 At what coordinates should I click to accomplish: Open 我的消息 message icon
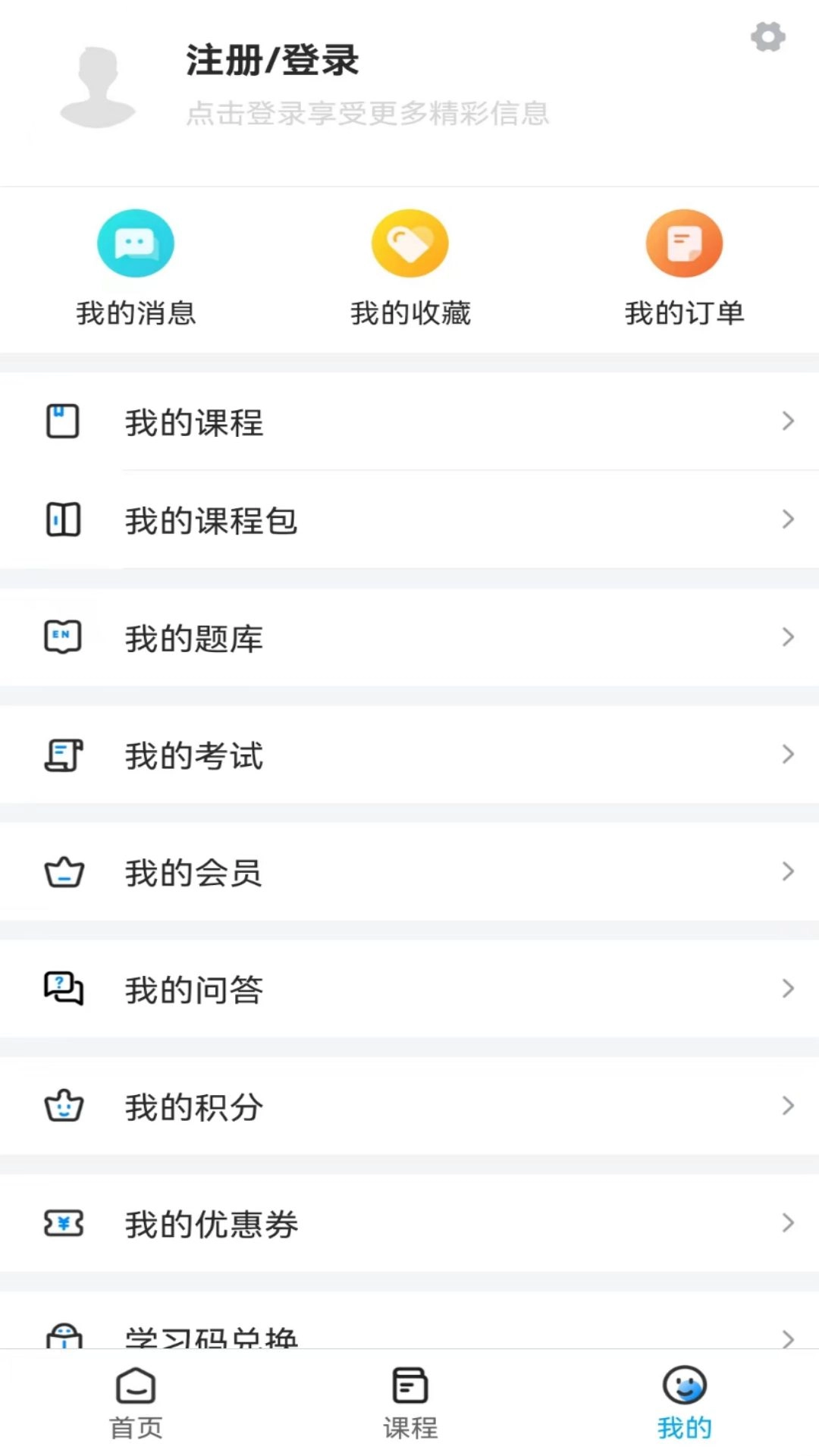coord(135,243)
